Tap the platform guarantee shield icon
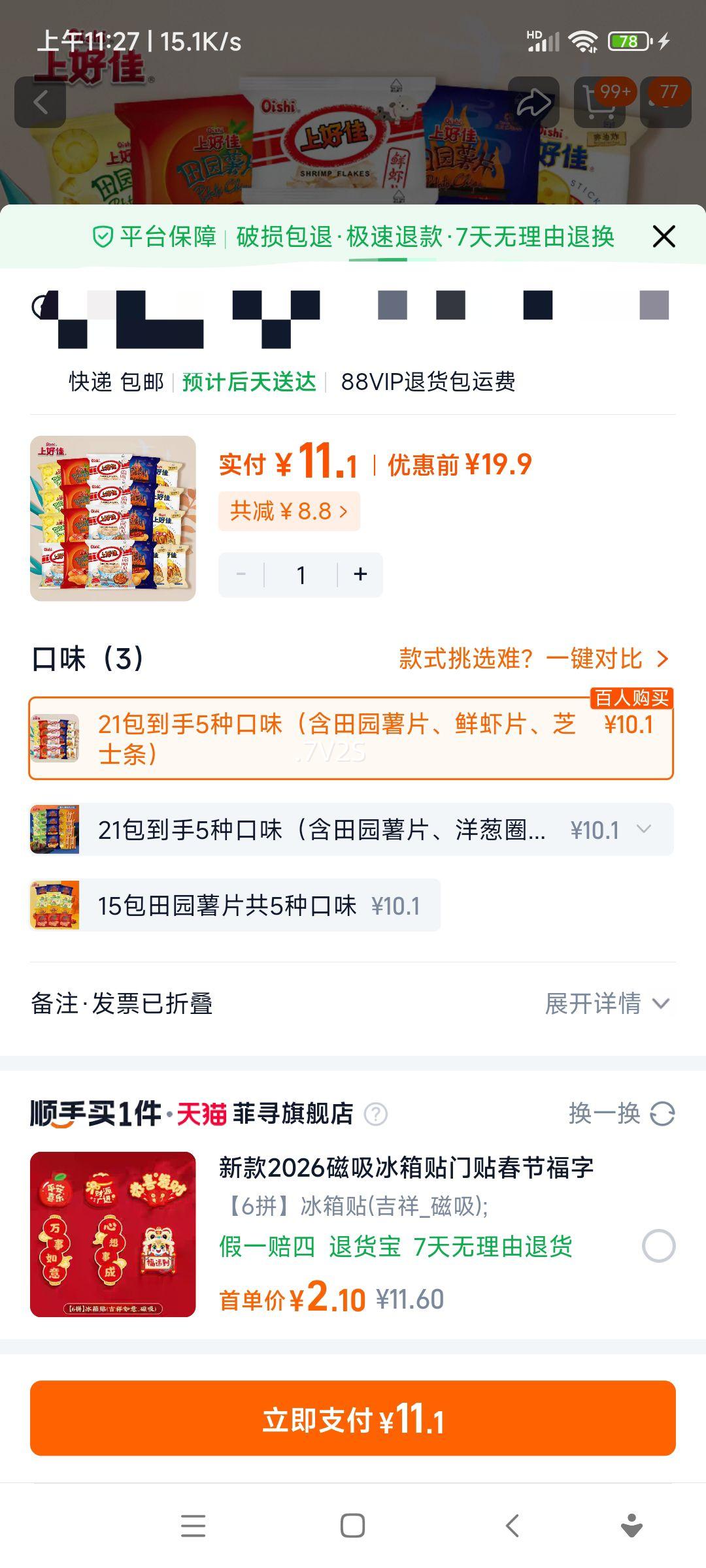 [103, 238]
